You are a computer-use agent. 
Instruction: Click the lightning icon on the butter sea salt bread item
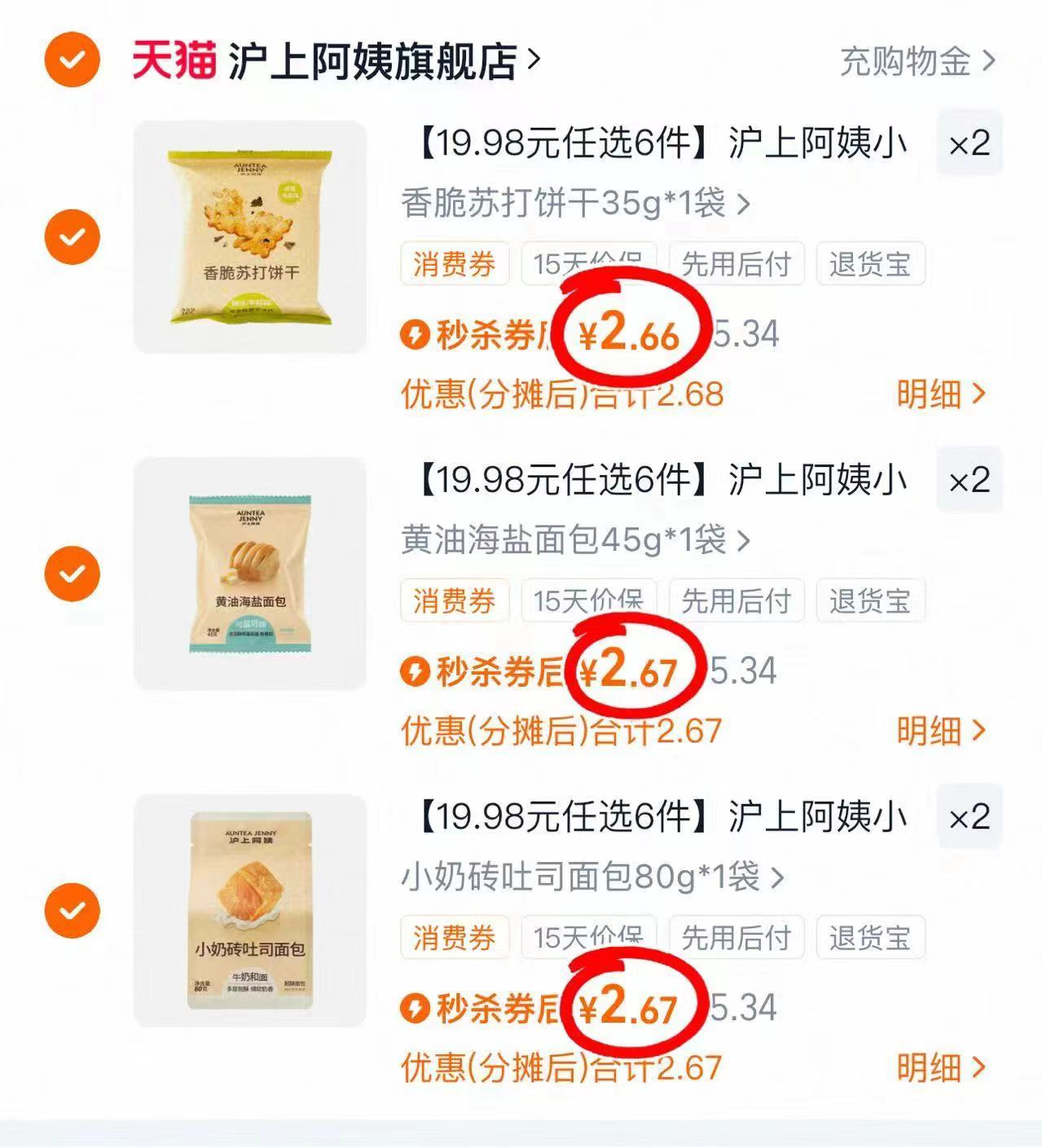click(417, 670)
